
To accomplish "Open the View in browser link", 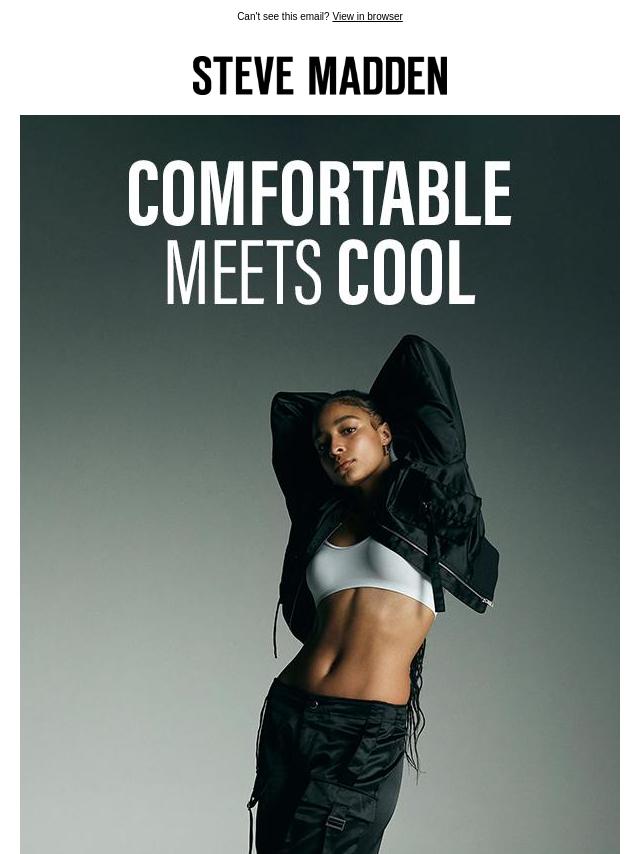I will pos(367,17).
